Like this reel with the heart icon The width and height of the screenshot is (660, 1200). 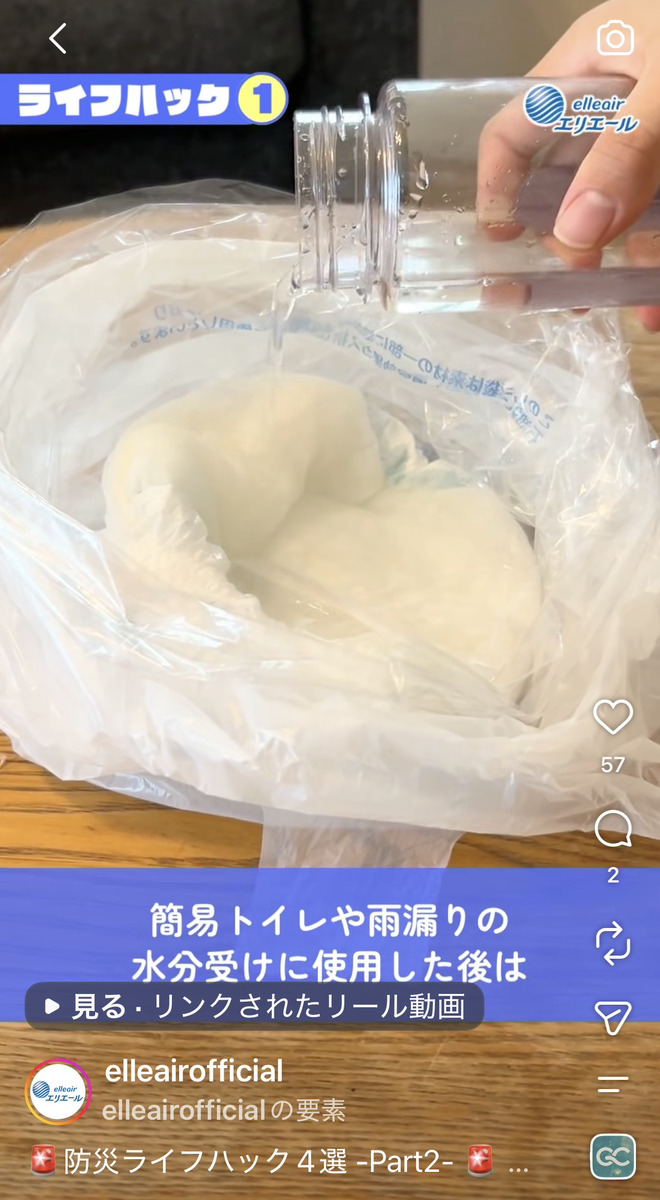tap(613, 717)
